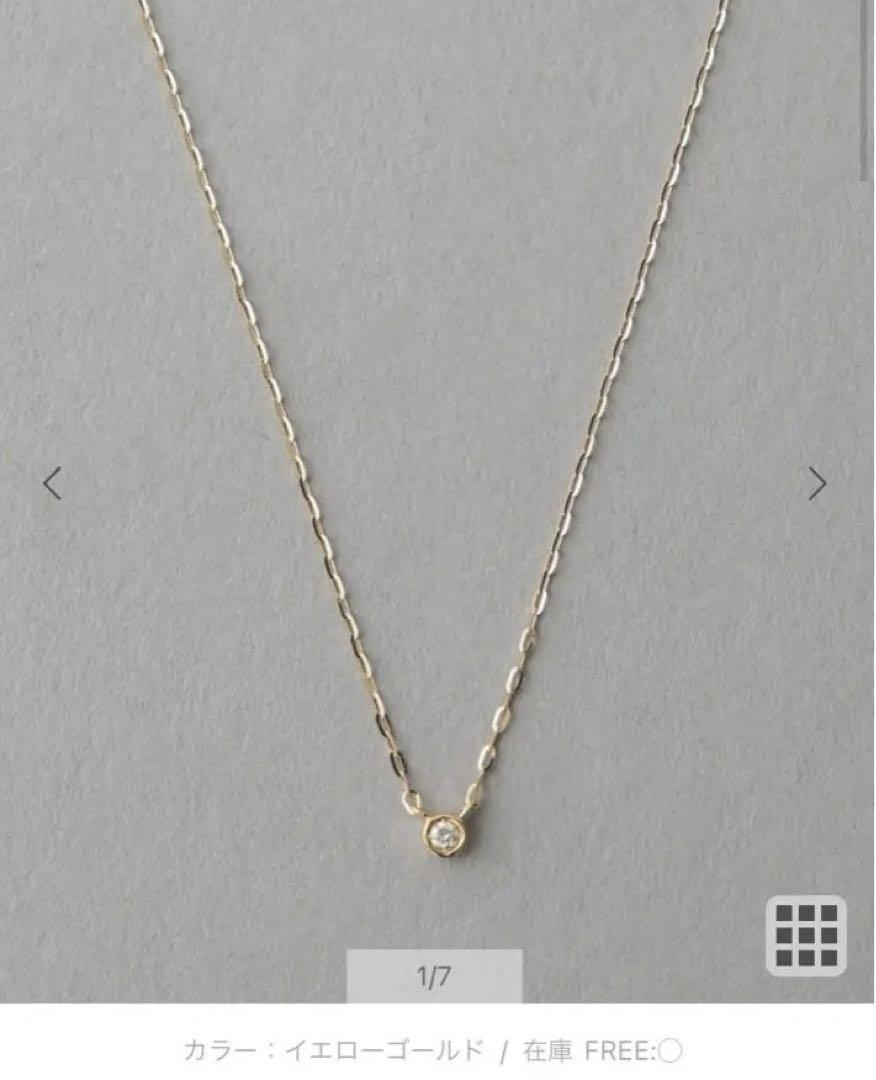Image resolution: width=876 pixels, height=1080 pixels.
Task: Show the next product image
Action: [817, 484]
